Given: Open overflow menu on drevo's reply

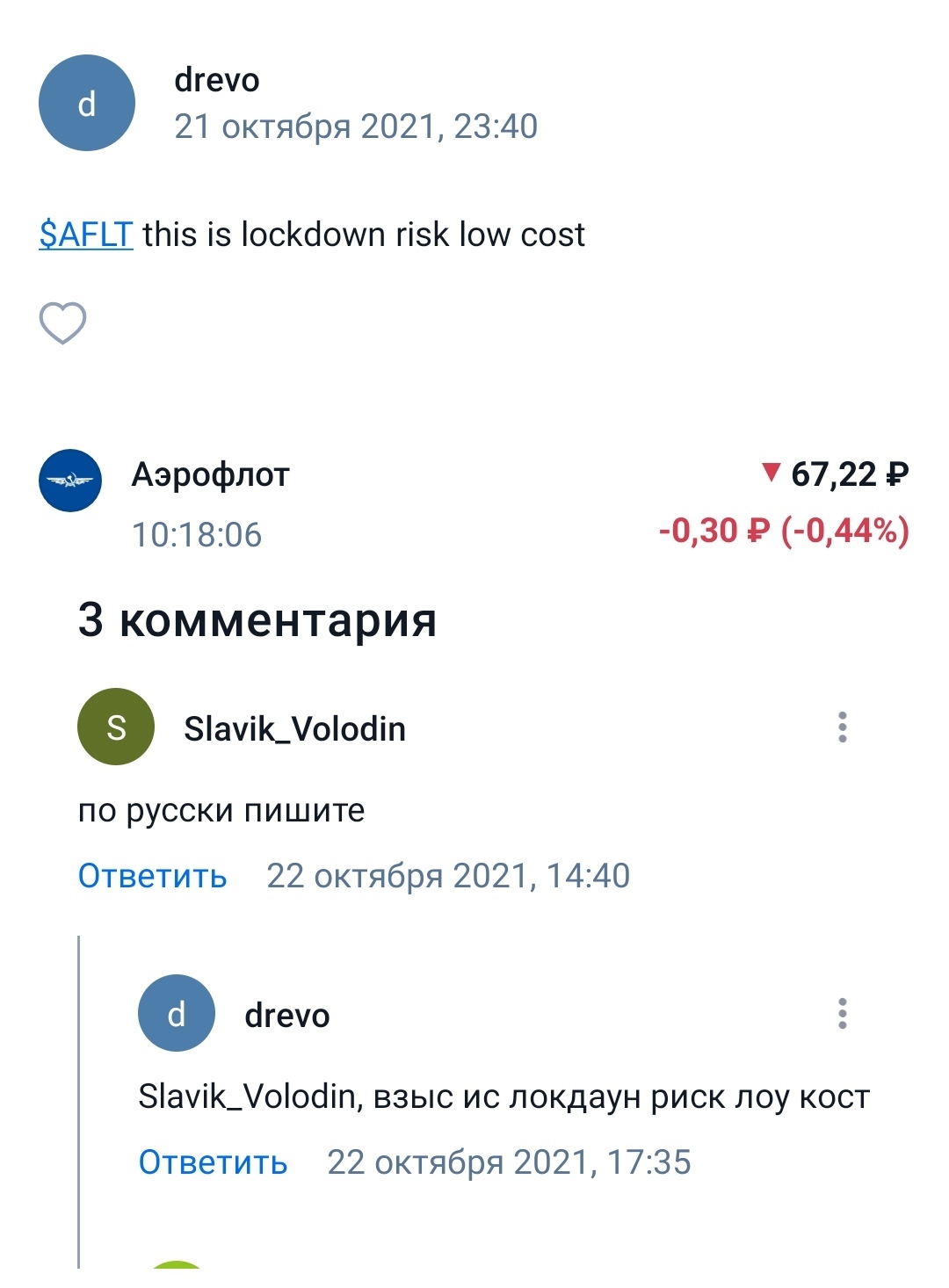Looking at the screenshot, I should click(842, 1014).
